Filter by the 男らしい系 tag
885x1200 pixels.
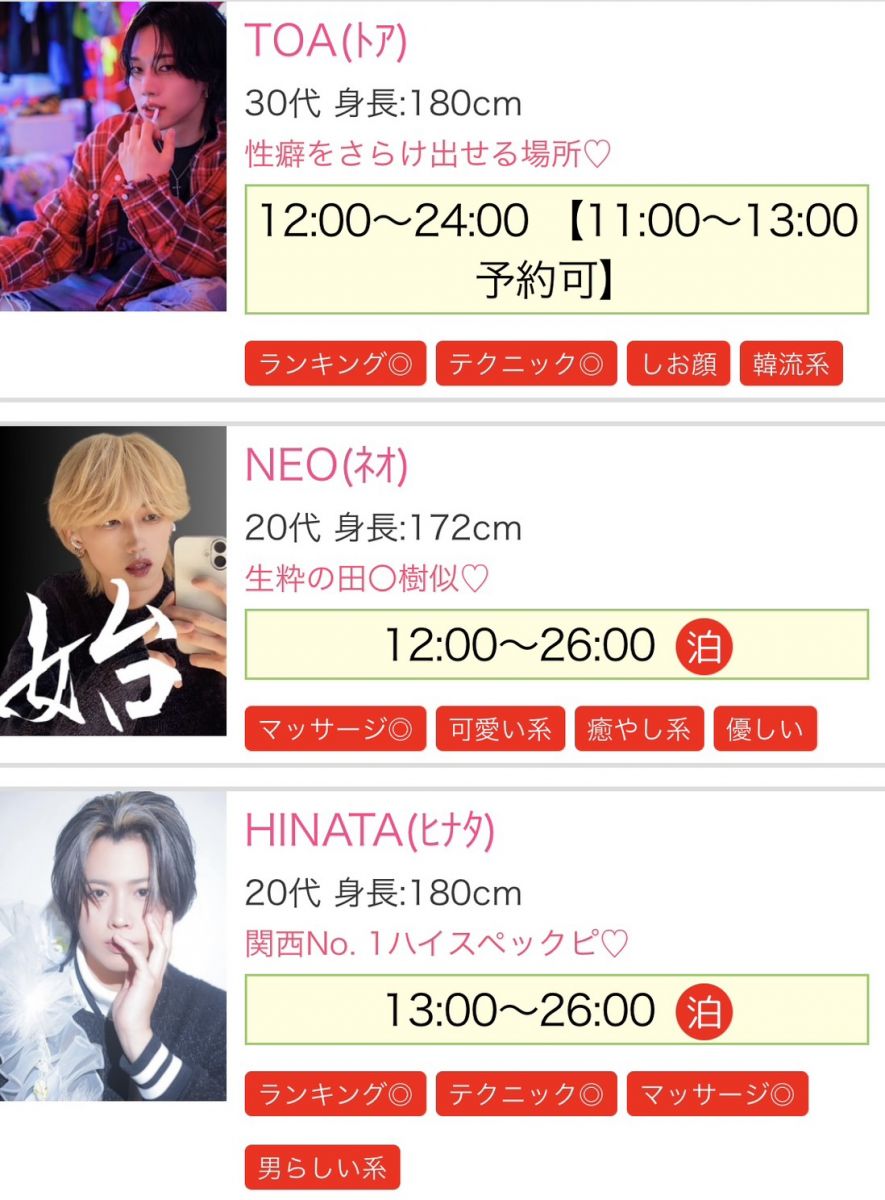(322, 1167)
